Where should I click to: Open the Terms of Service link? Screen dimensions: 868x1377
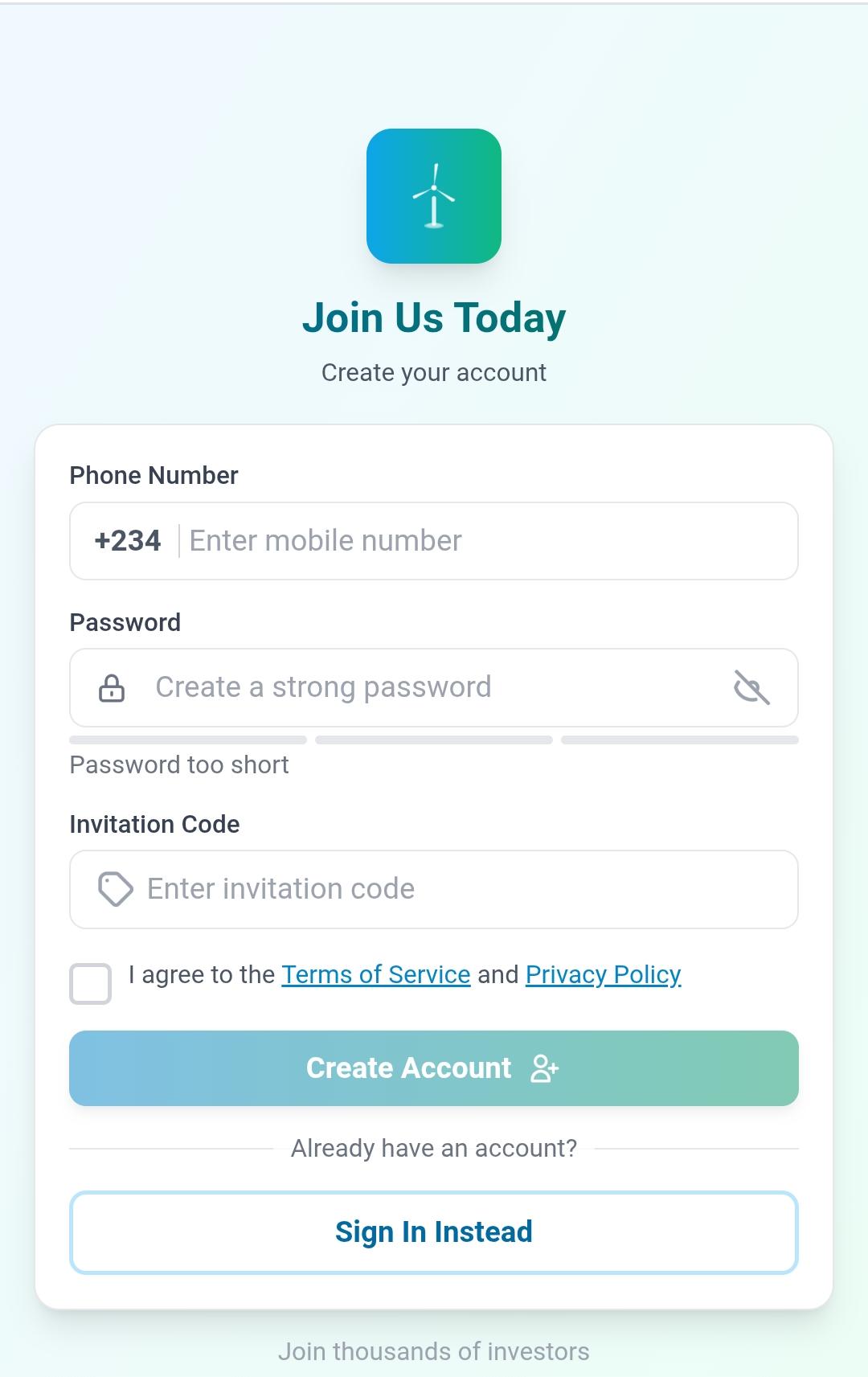click(x=375, y=974)
